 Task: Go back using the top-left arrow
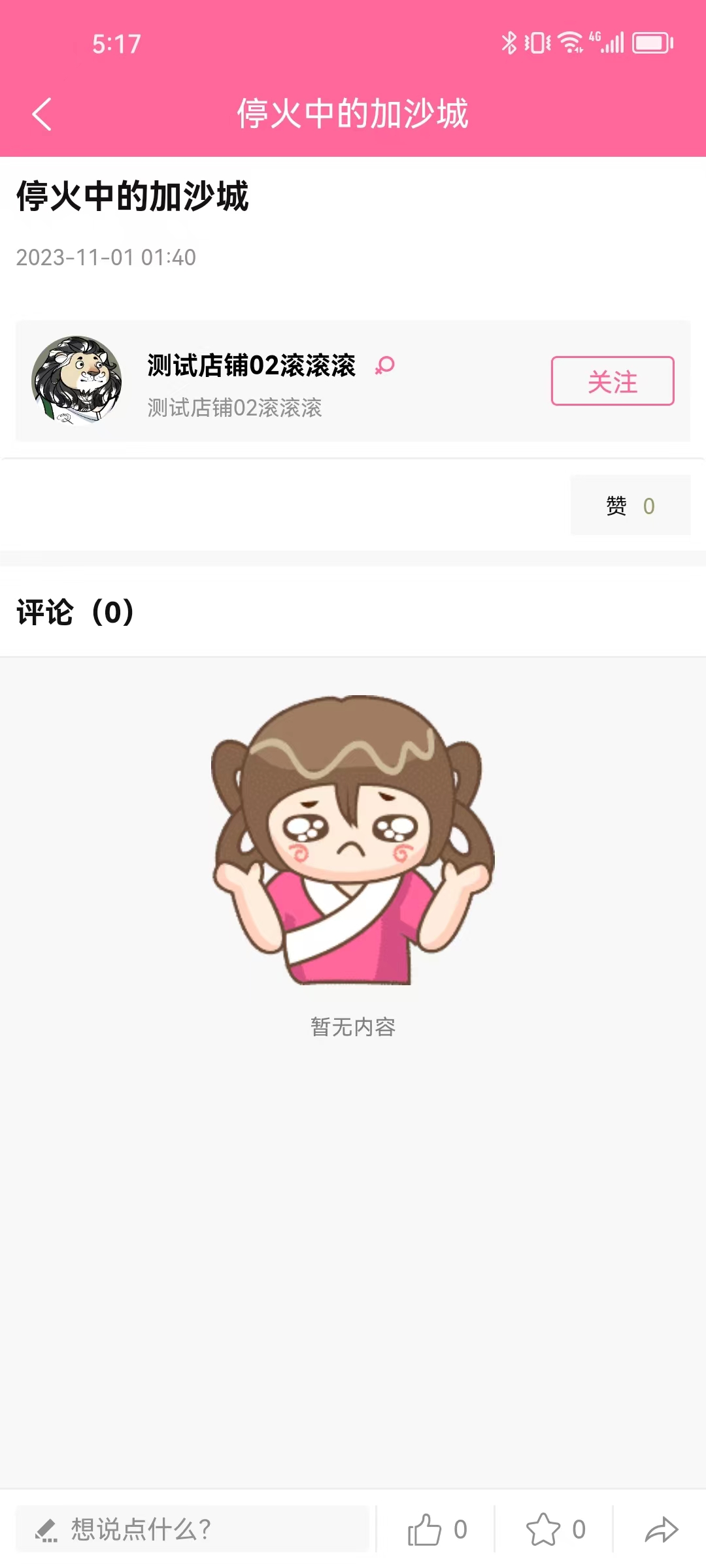[x=42, y=114]
